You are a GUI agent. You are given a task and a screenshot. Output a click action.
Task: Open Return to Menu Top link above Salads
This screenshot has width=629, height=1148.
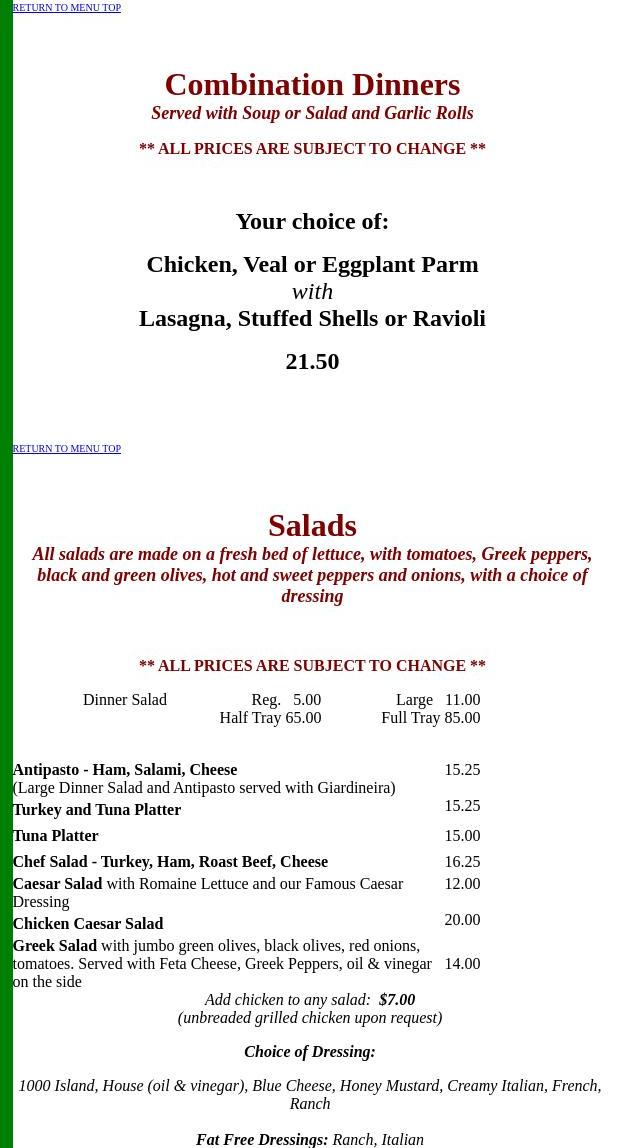pyautogui.click(x=66, y=449)
